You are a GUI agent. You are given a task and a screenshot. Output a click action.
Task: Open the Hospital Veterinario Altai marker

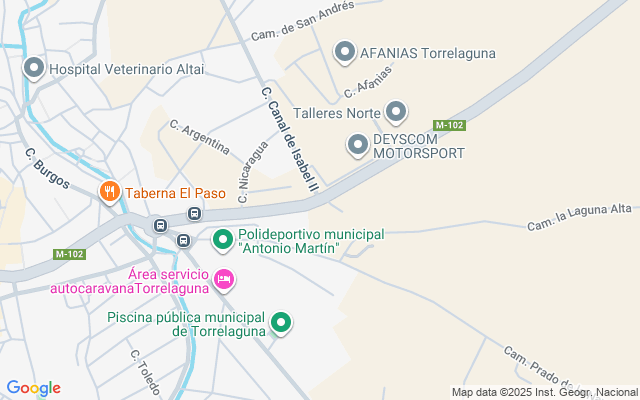pos(33,69)
